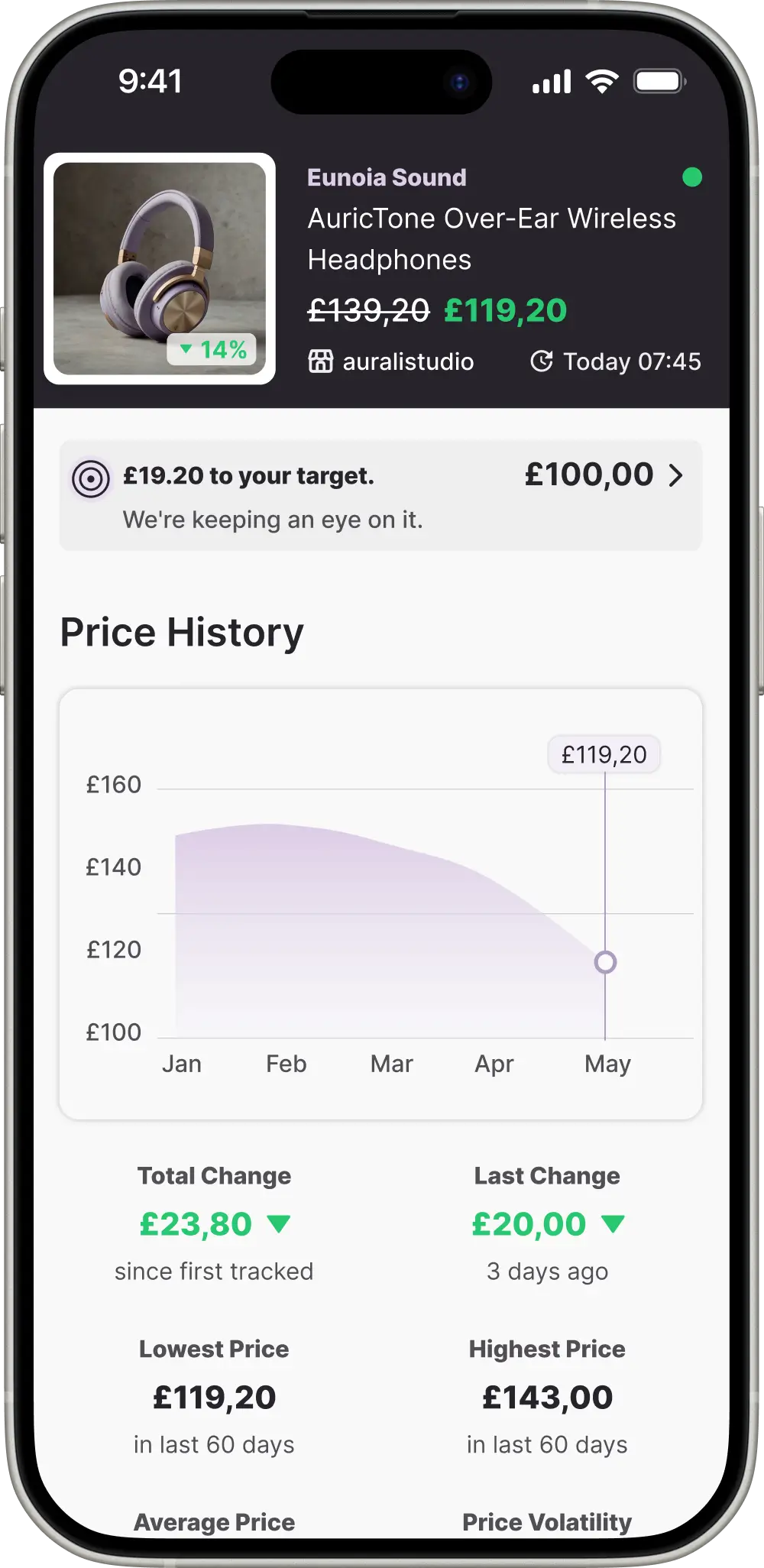Click the 14% price drop badge

point(213,351)
